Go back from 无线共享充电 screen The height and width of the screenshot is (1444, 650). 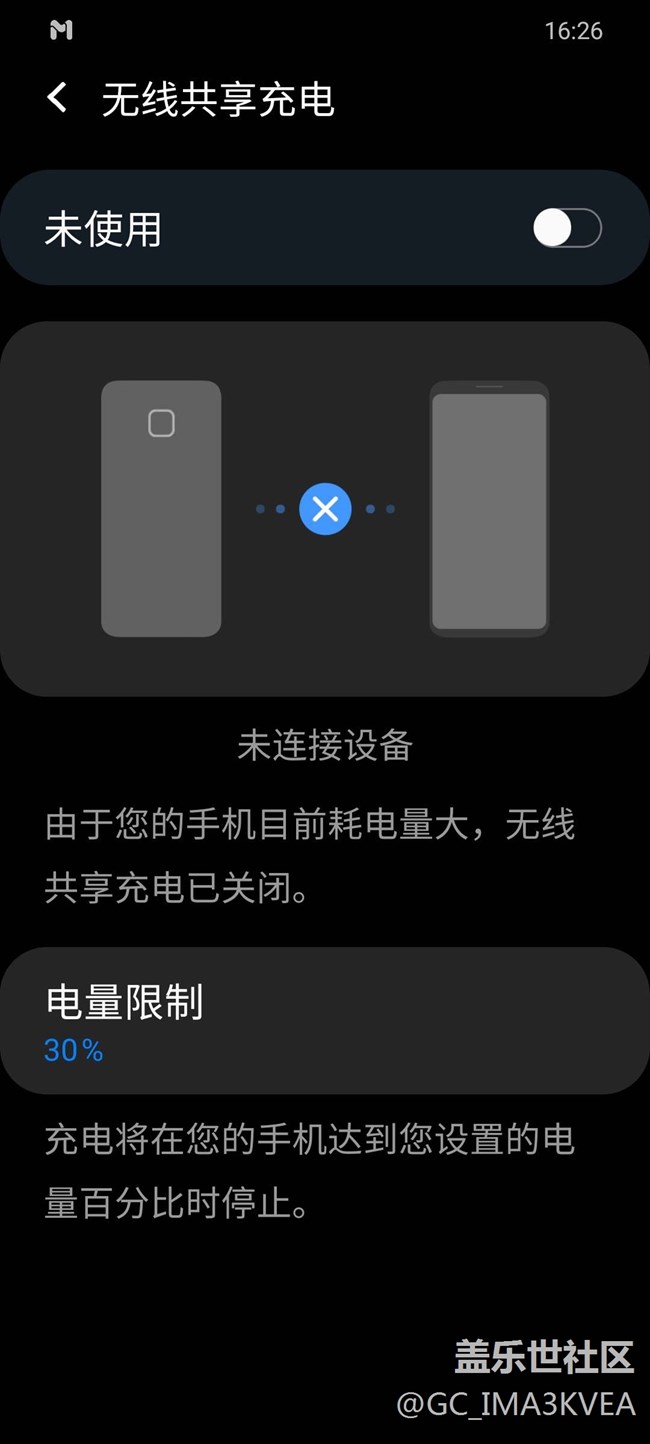click(x=58, y=99)
